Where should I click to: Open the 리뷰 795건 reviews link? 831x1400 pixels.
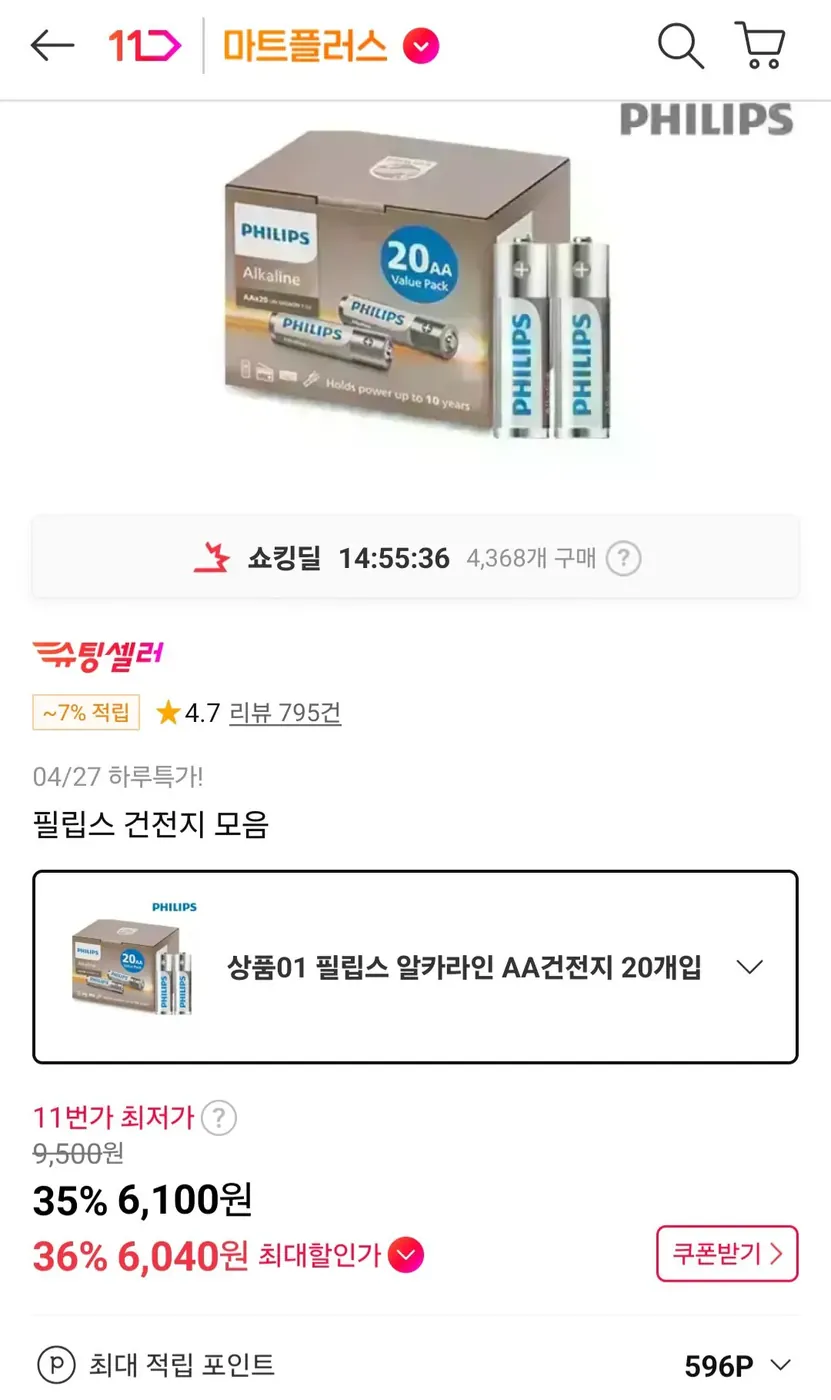point(286,713)
